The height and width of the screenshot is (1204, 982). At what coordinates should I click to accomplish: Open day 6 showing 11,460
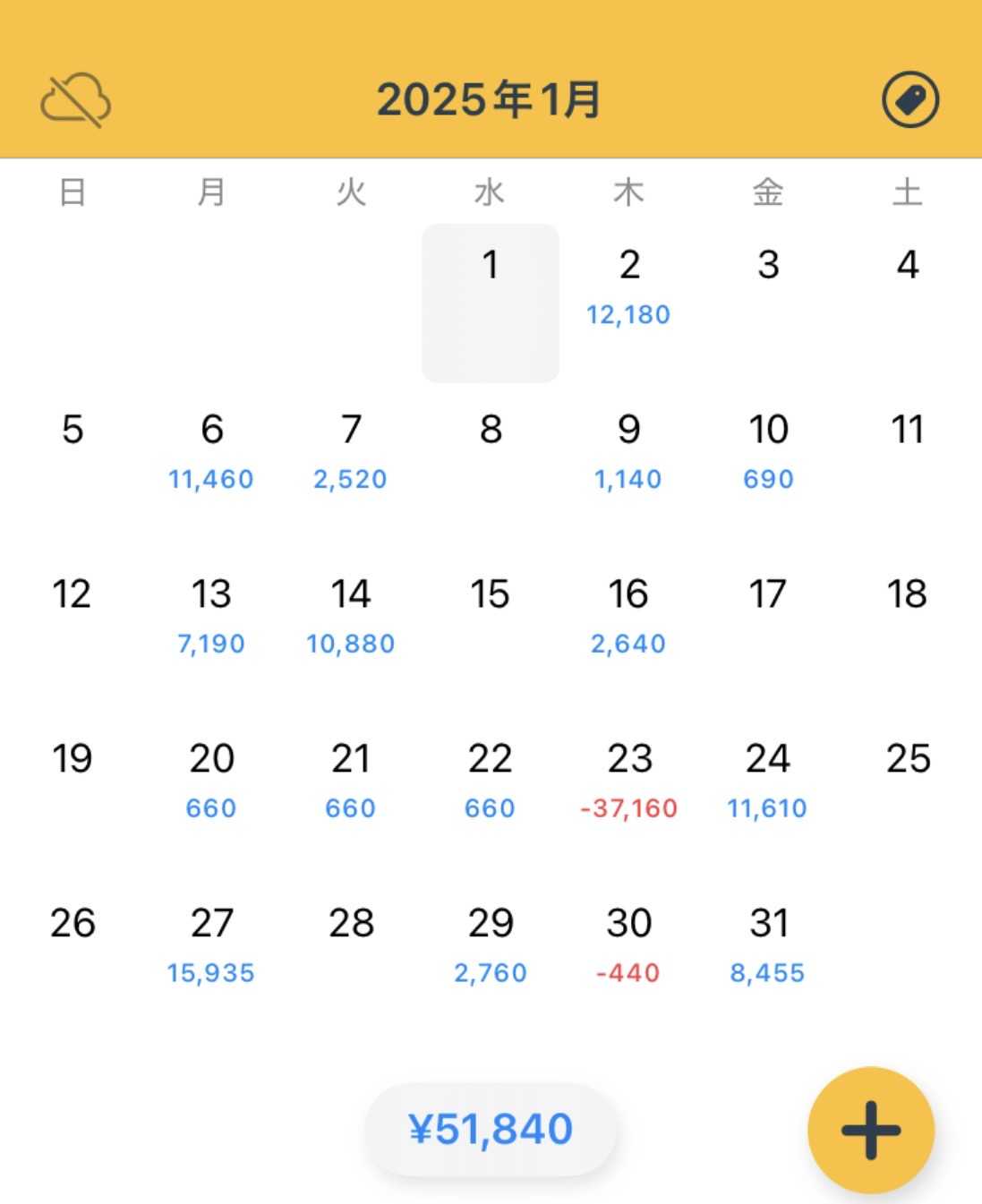coord(211,451)
